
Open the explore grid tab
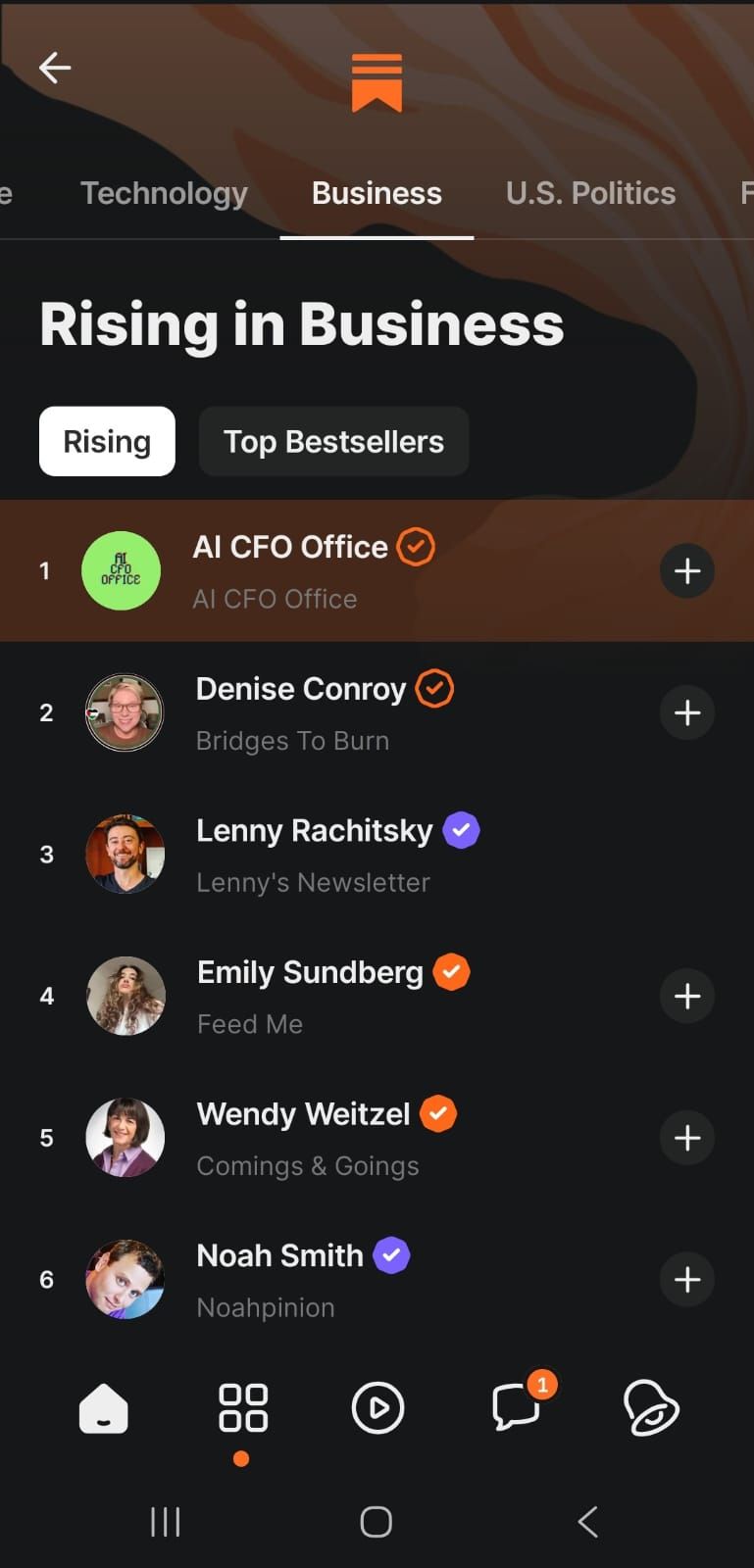242,1409
